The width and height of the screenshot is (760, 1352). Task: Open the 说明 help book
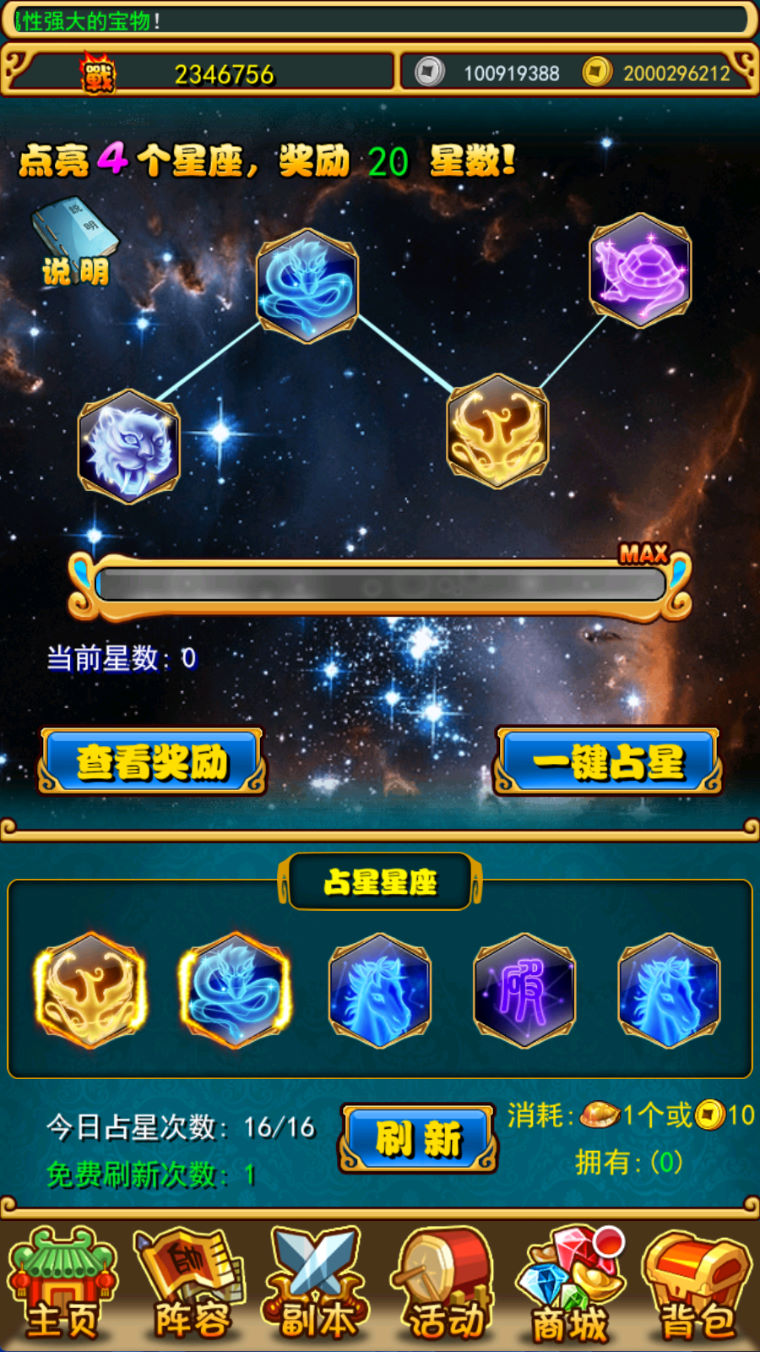click(x=75, y=243)
